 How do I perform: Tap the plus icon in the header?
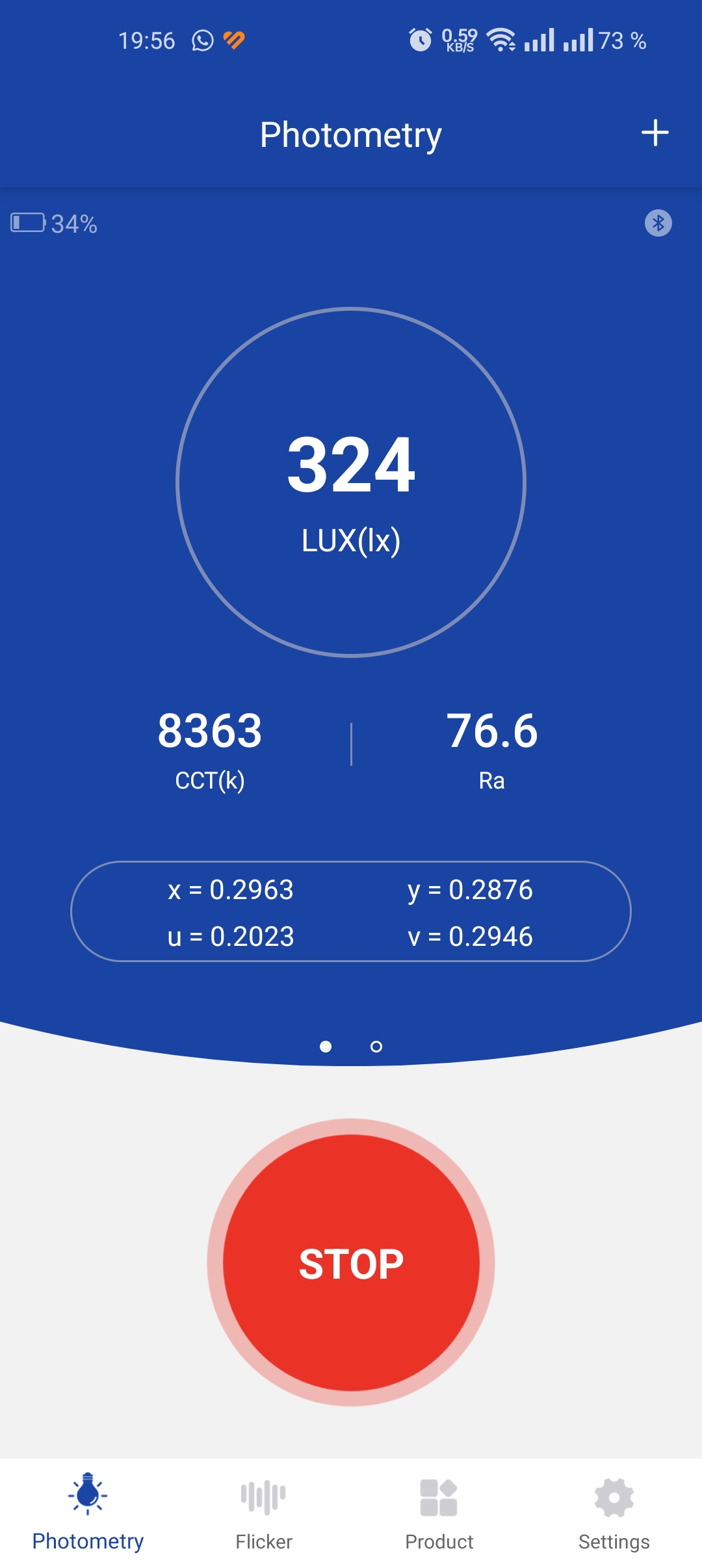pos(655,133)
